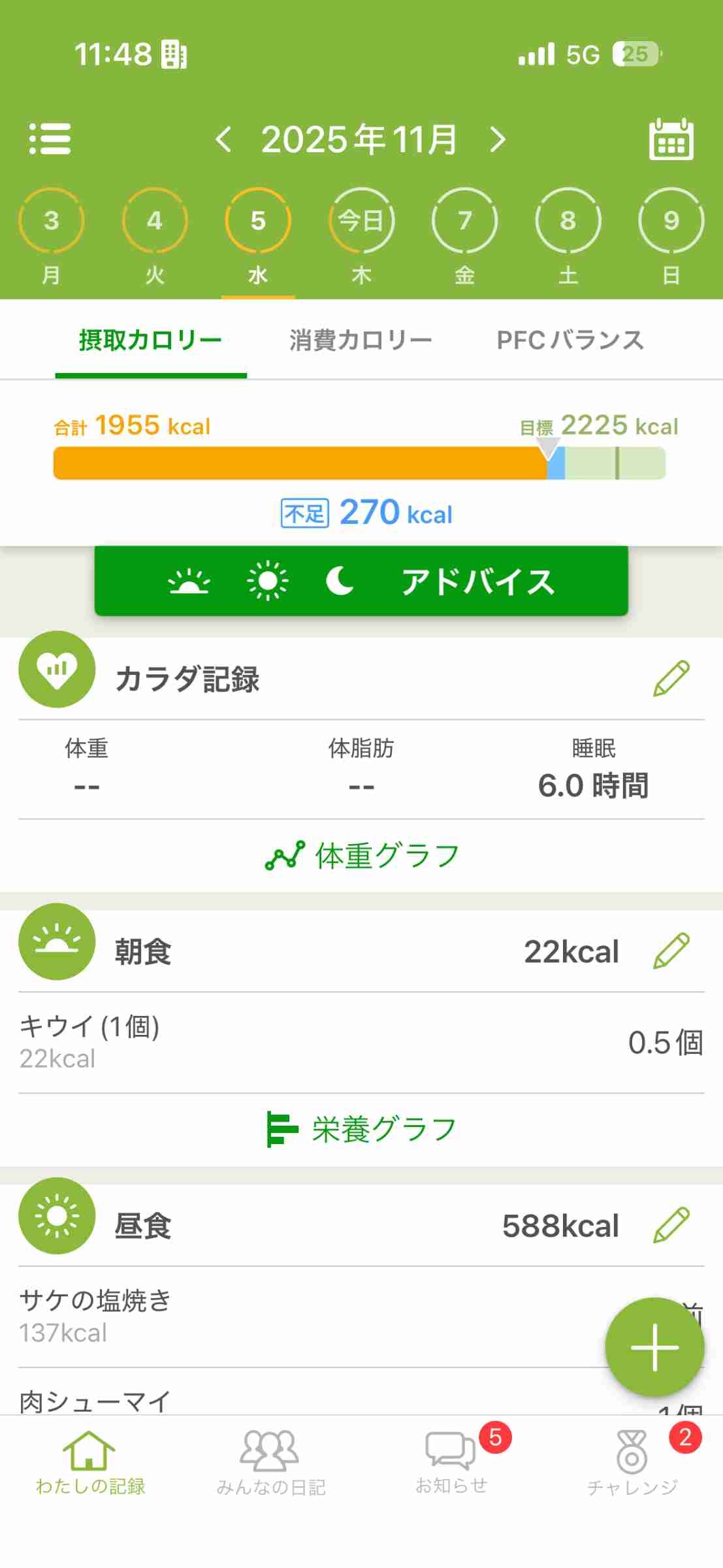This screenshot has width=723, height=1568.
Task: Select Monday the 3rd
Action: pyautogui.click(x=51, y=221)
